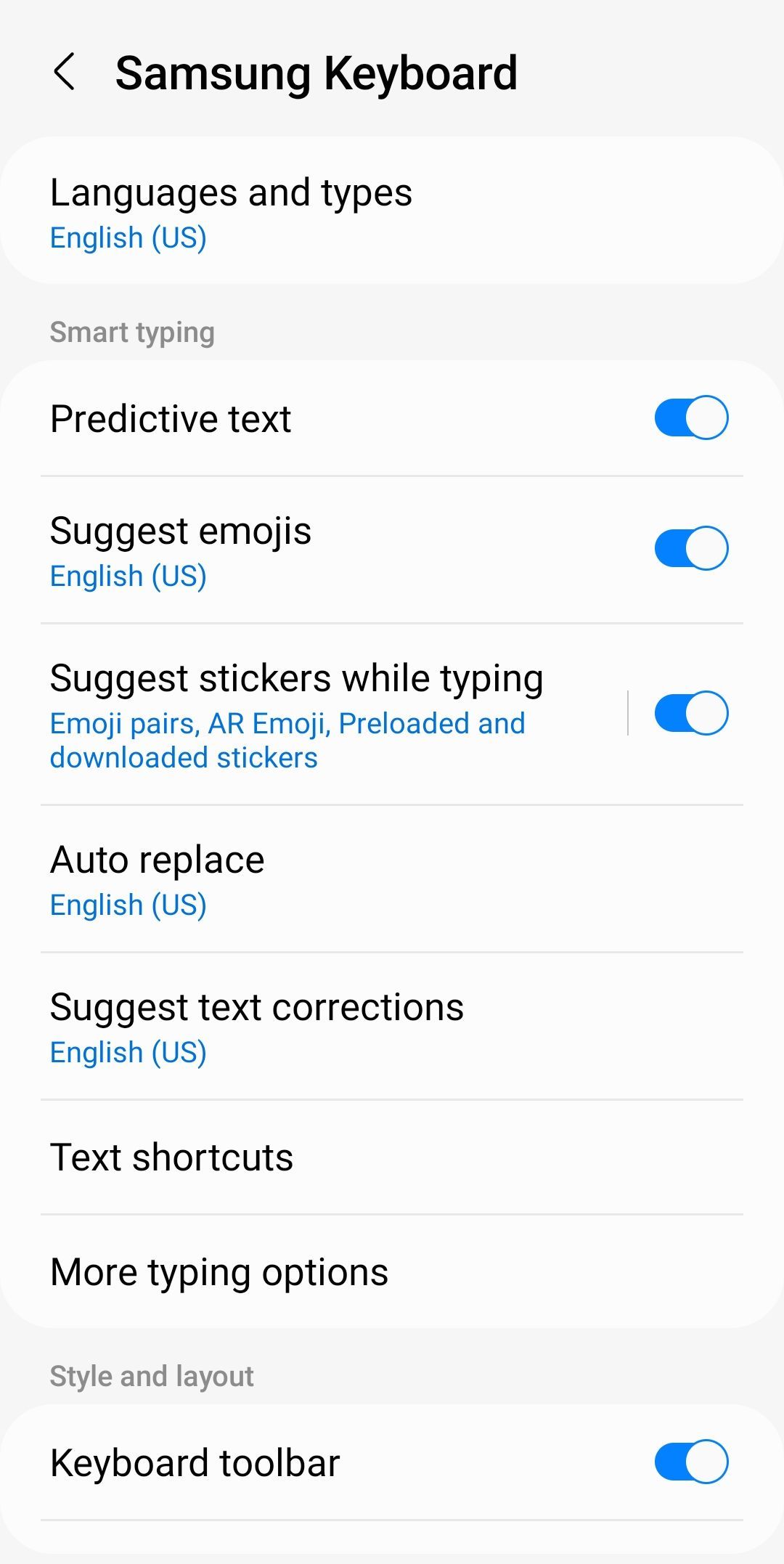
Task: Tap the Samsung Keyboard title text
Action: (x=317, y=73)
